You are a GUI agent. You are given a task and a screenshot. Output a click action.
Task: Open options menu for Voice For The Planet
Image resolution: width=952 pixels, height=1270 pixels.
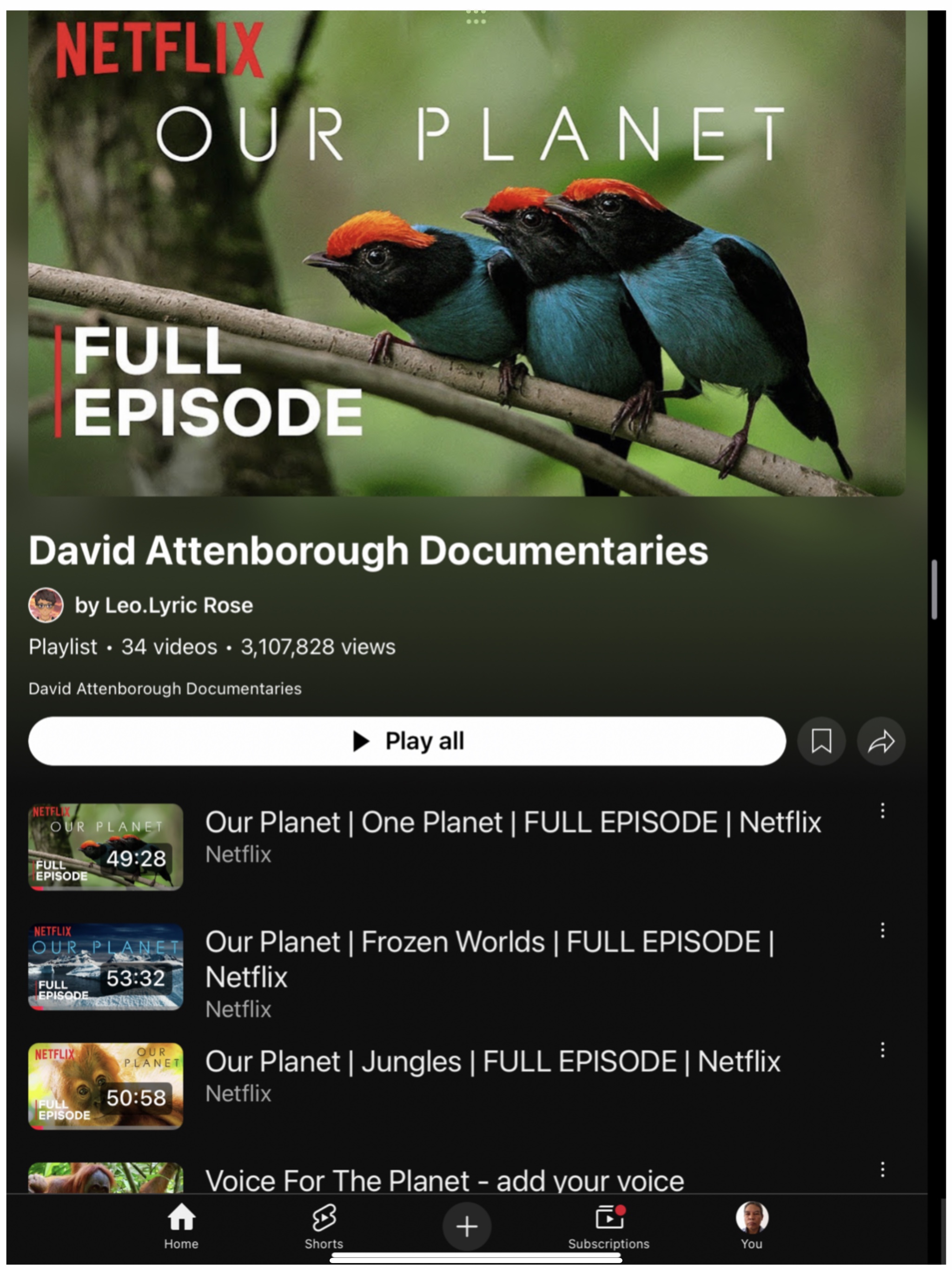(883, 1170)
